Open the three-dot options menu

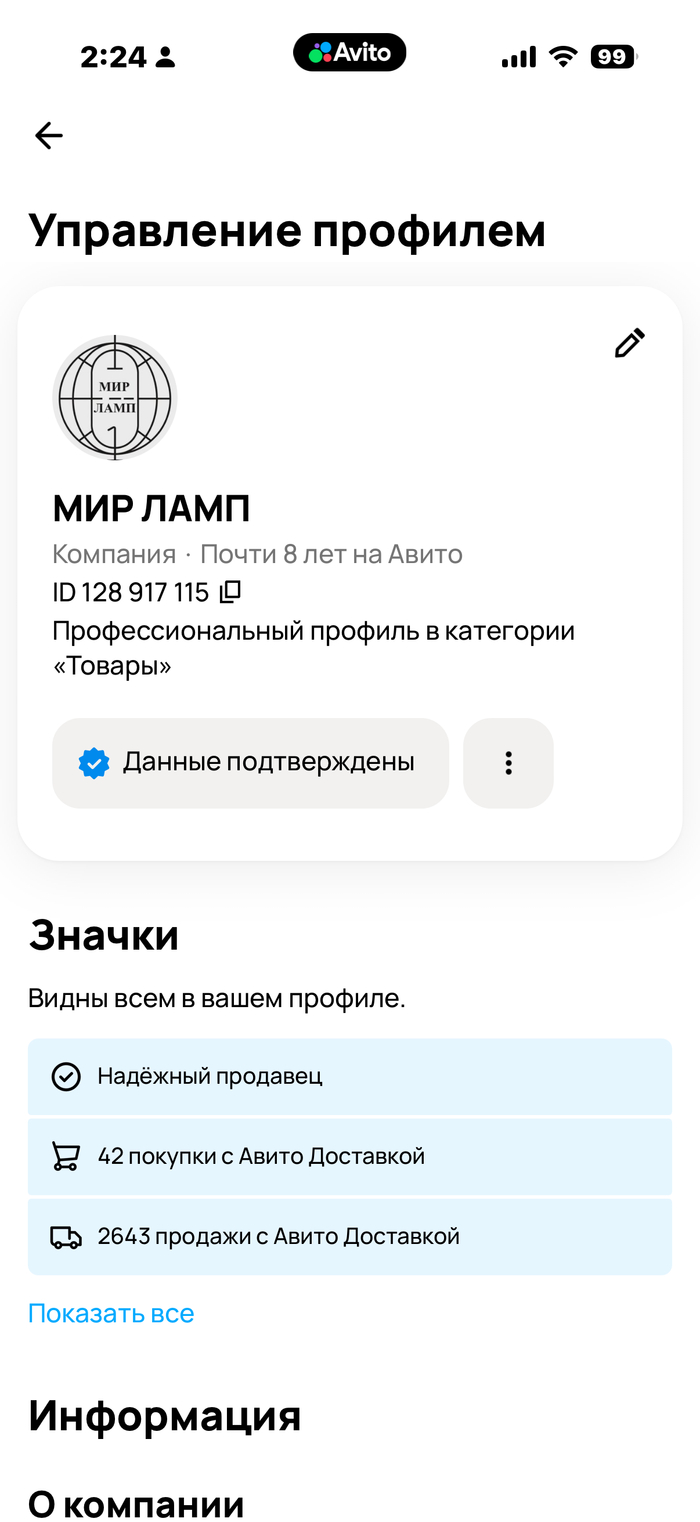(x=508, y=763)
